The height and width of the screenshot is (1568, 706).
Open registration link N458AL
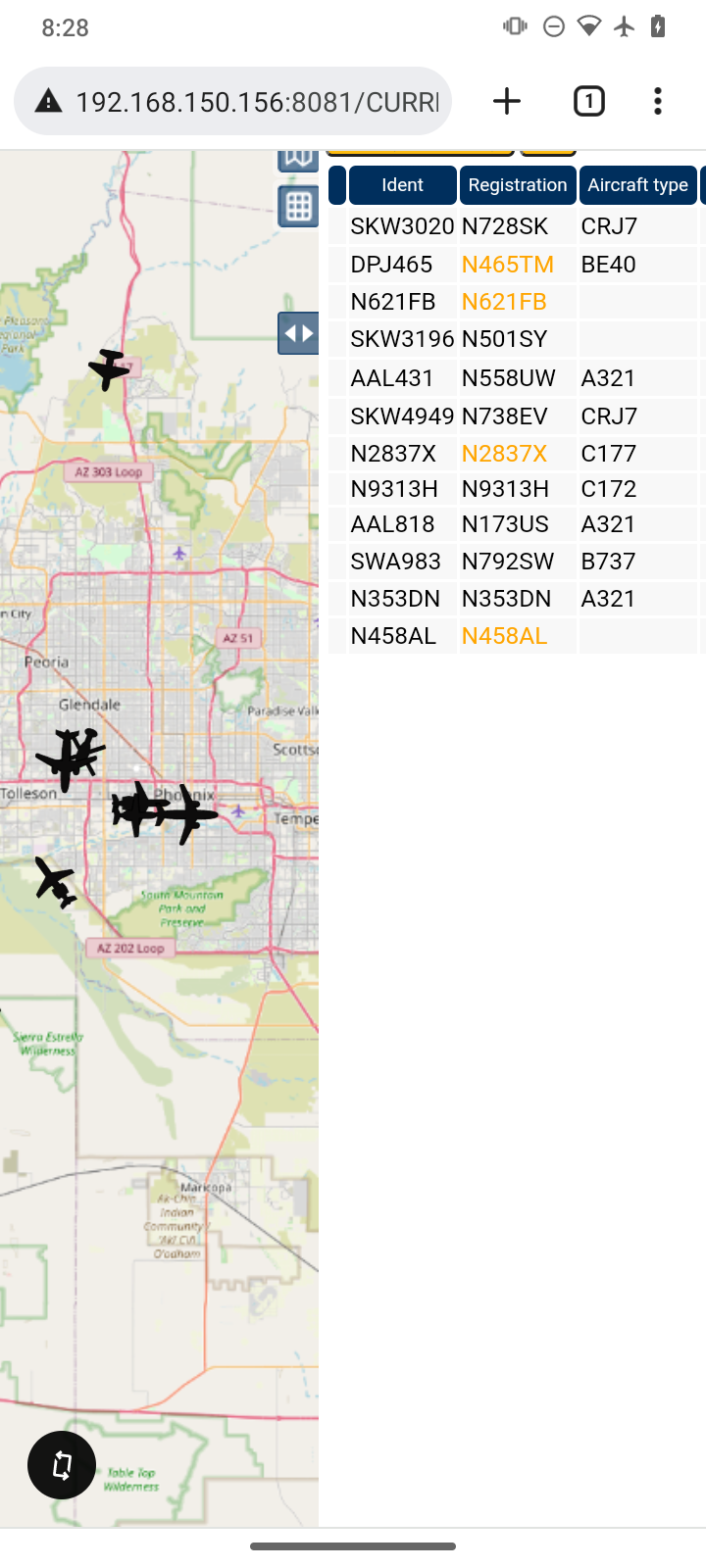[x=504, y=636]
